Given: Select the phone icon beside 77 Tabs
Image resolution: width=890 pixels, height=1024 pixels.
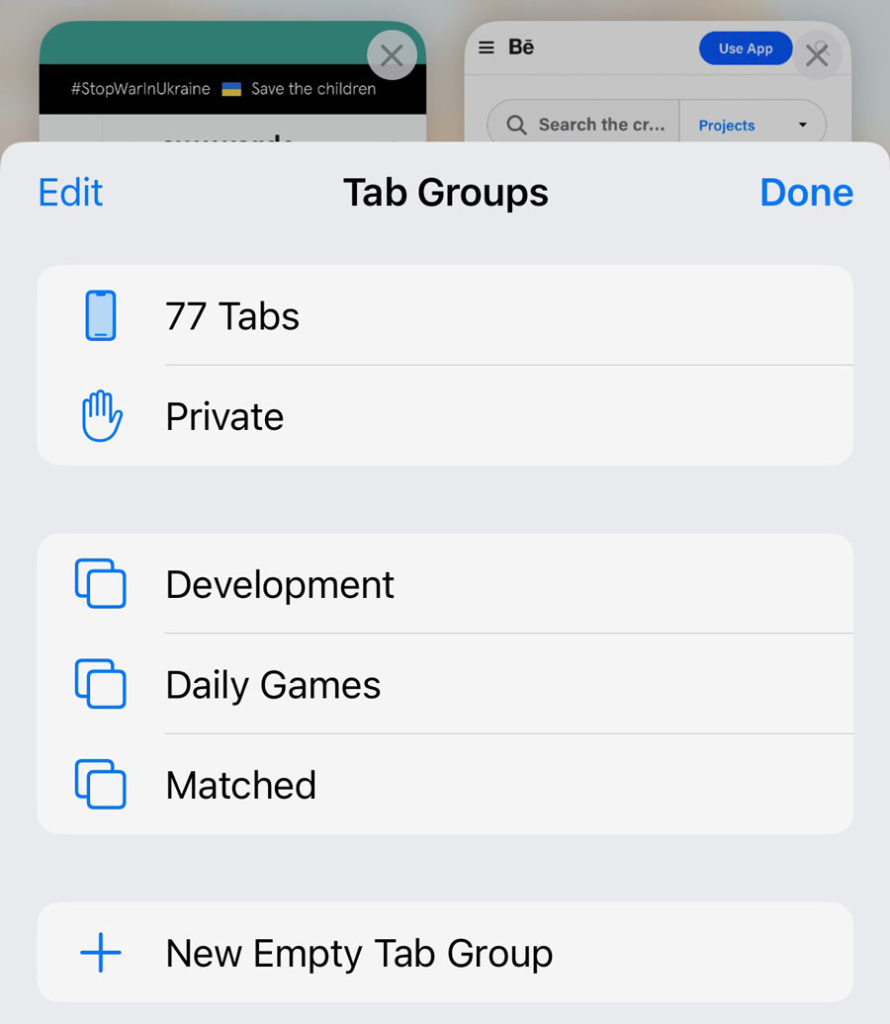Looking at the screenshot, I should click(x=100, y=315).
